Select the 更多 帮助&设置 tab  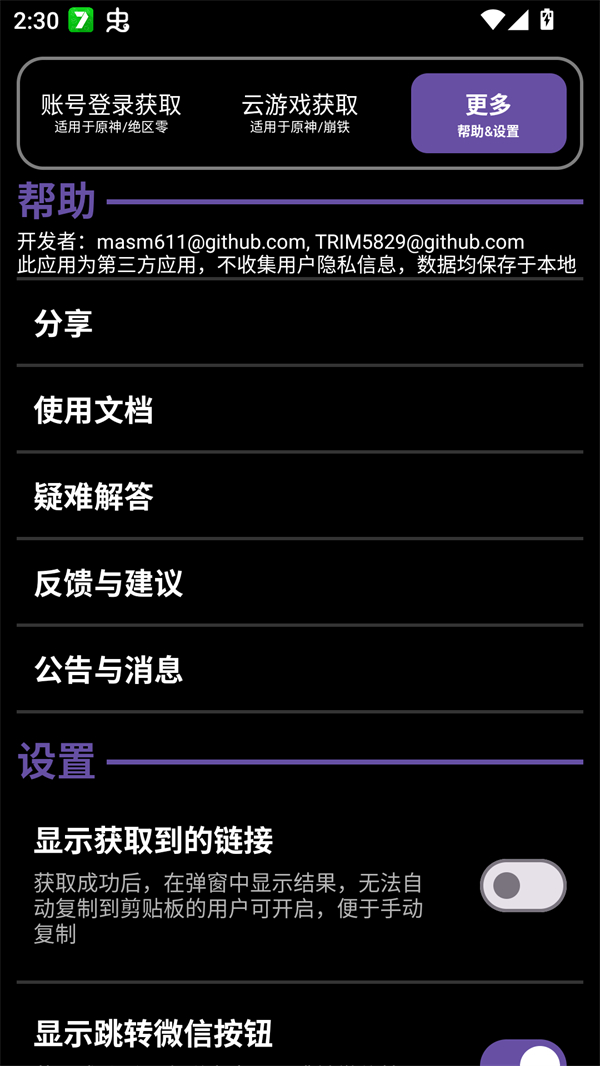click(488, 113)
